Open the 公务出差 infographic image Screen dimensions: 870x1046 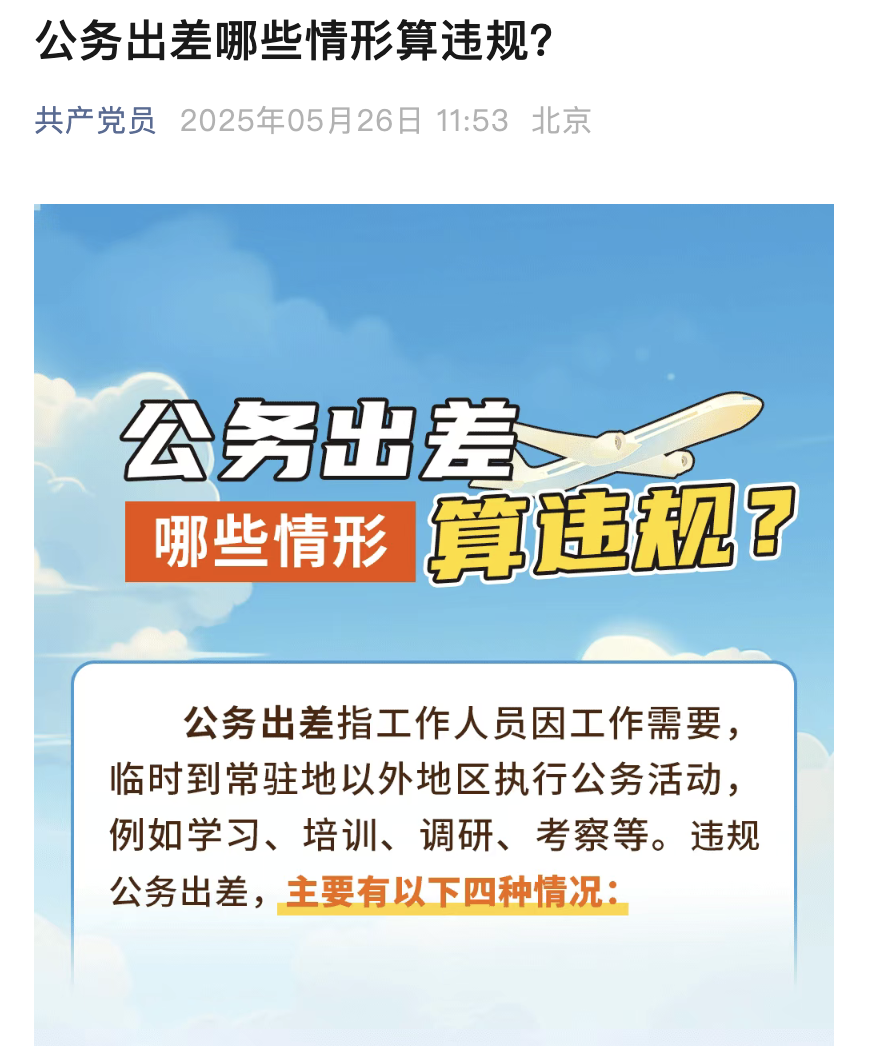(434, 620)
